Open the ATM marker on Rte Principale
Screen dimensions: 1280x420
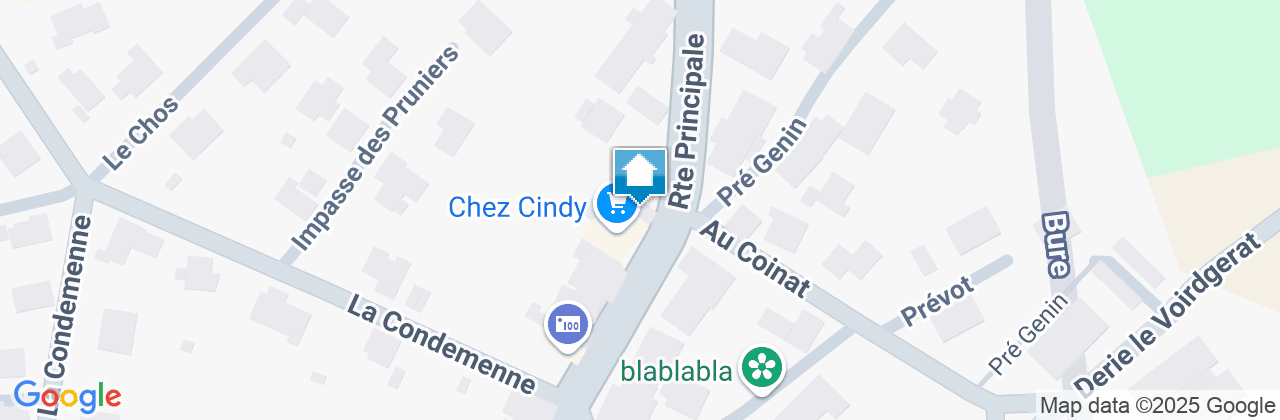[567, 325]
